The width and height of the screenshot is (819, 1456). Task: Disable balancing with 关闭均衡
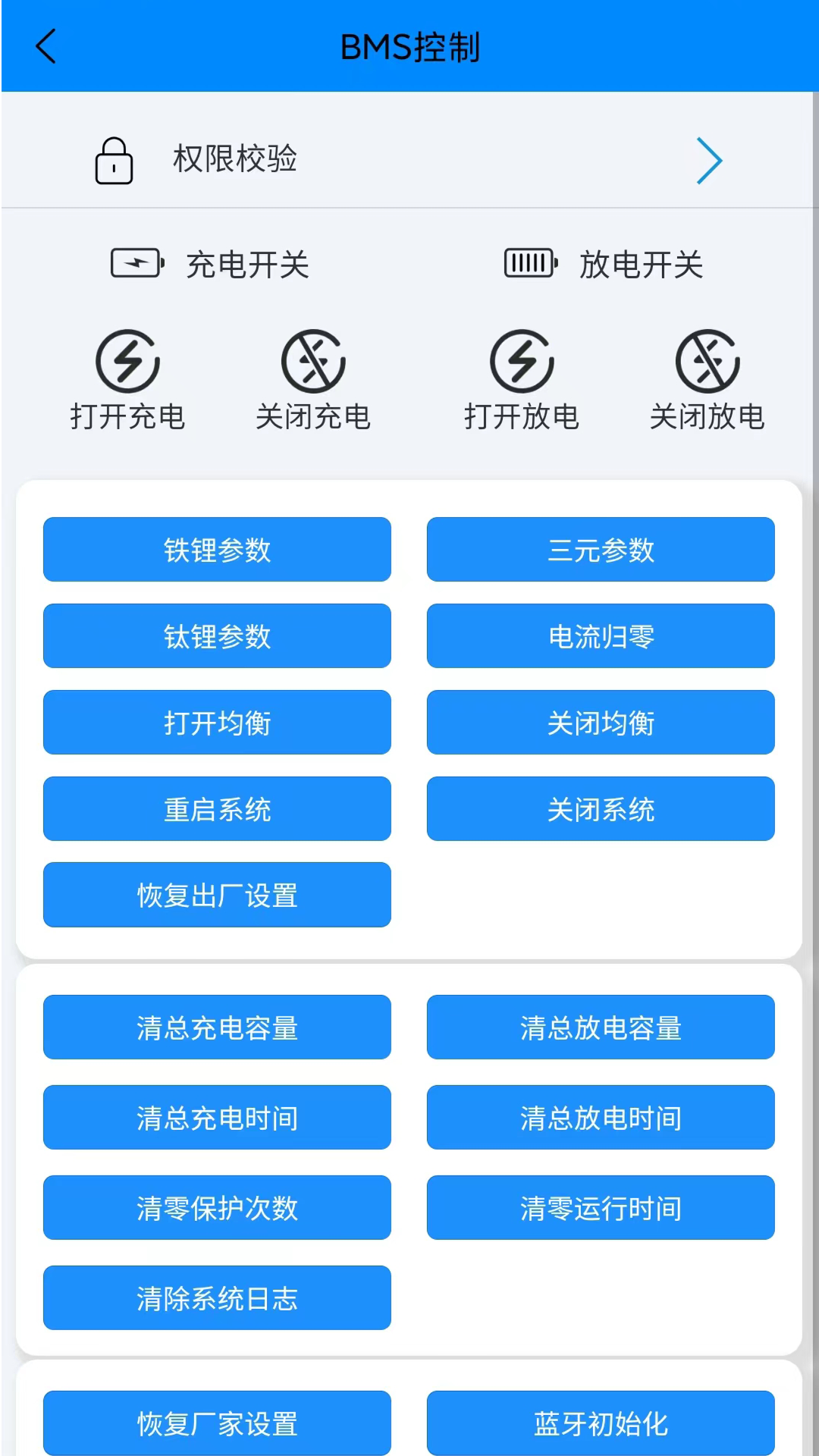pyautogui.click(x=601, y=723)
